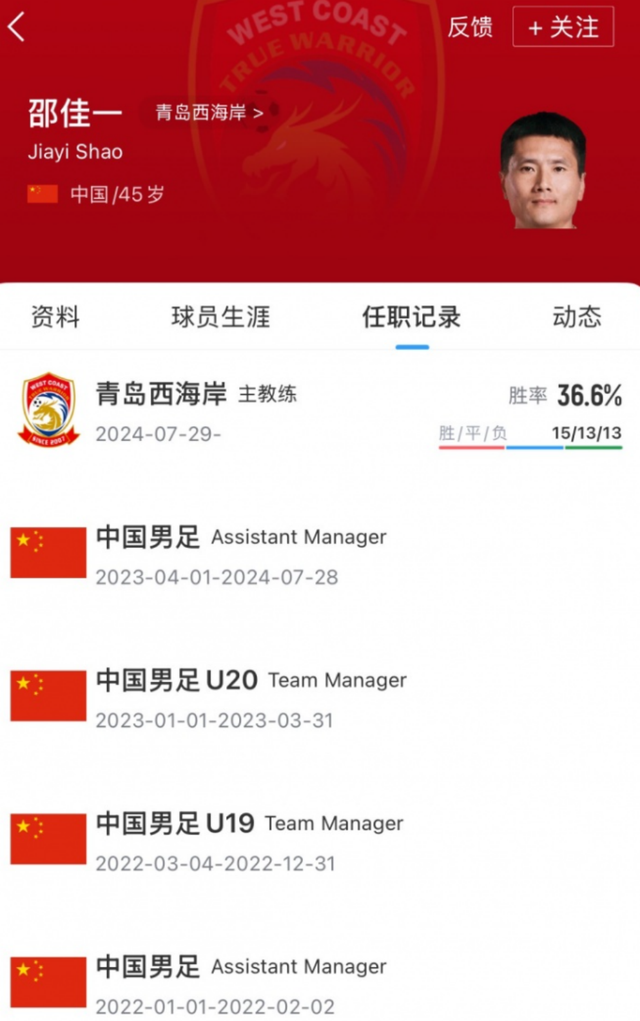The height and width of the screenshot is (1021, 640).
Task: Open the 青岛西海岸 team link
Action: pos(208,112)
